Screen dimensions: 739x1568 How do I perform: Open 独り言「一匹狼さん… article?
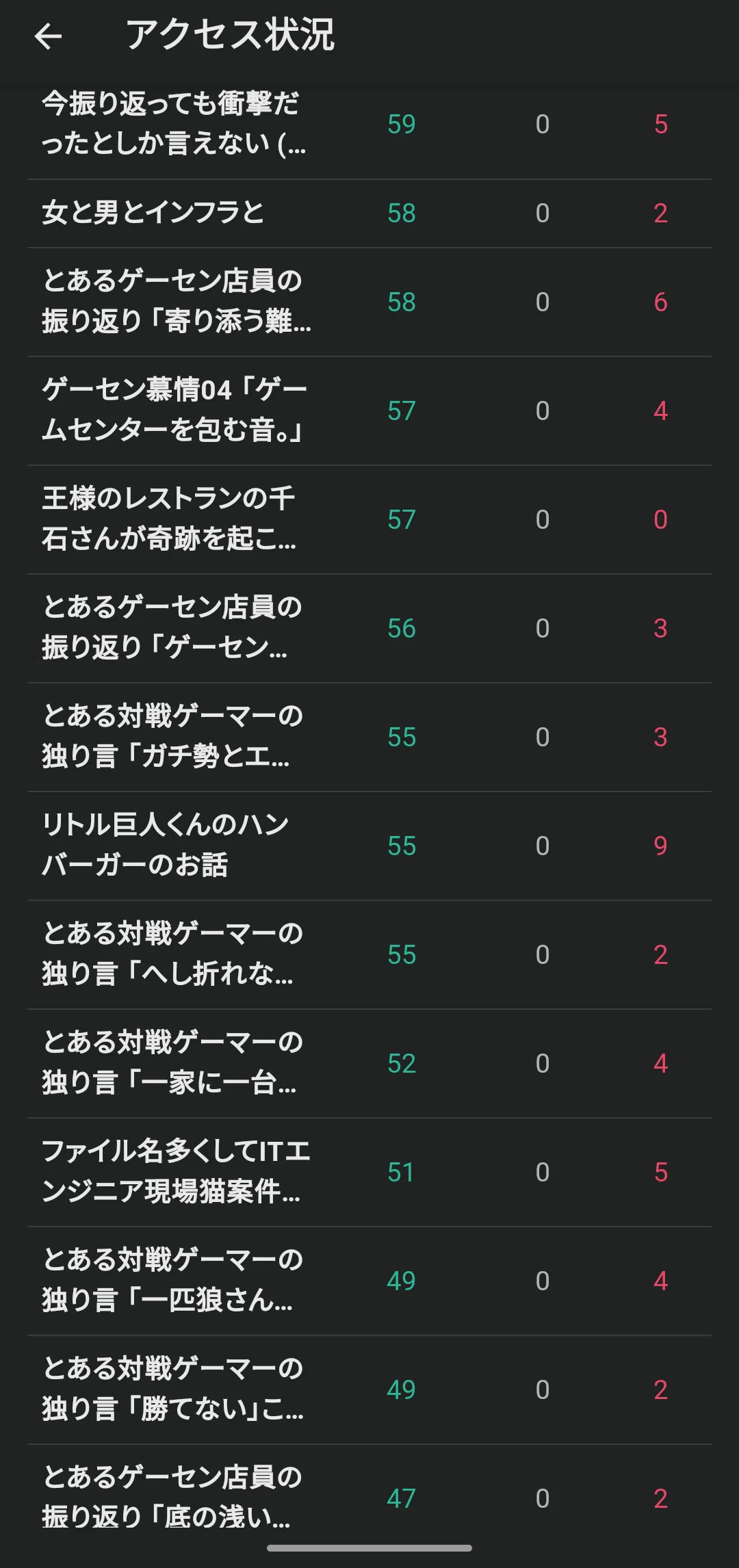pos(369,1281)
